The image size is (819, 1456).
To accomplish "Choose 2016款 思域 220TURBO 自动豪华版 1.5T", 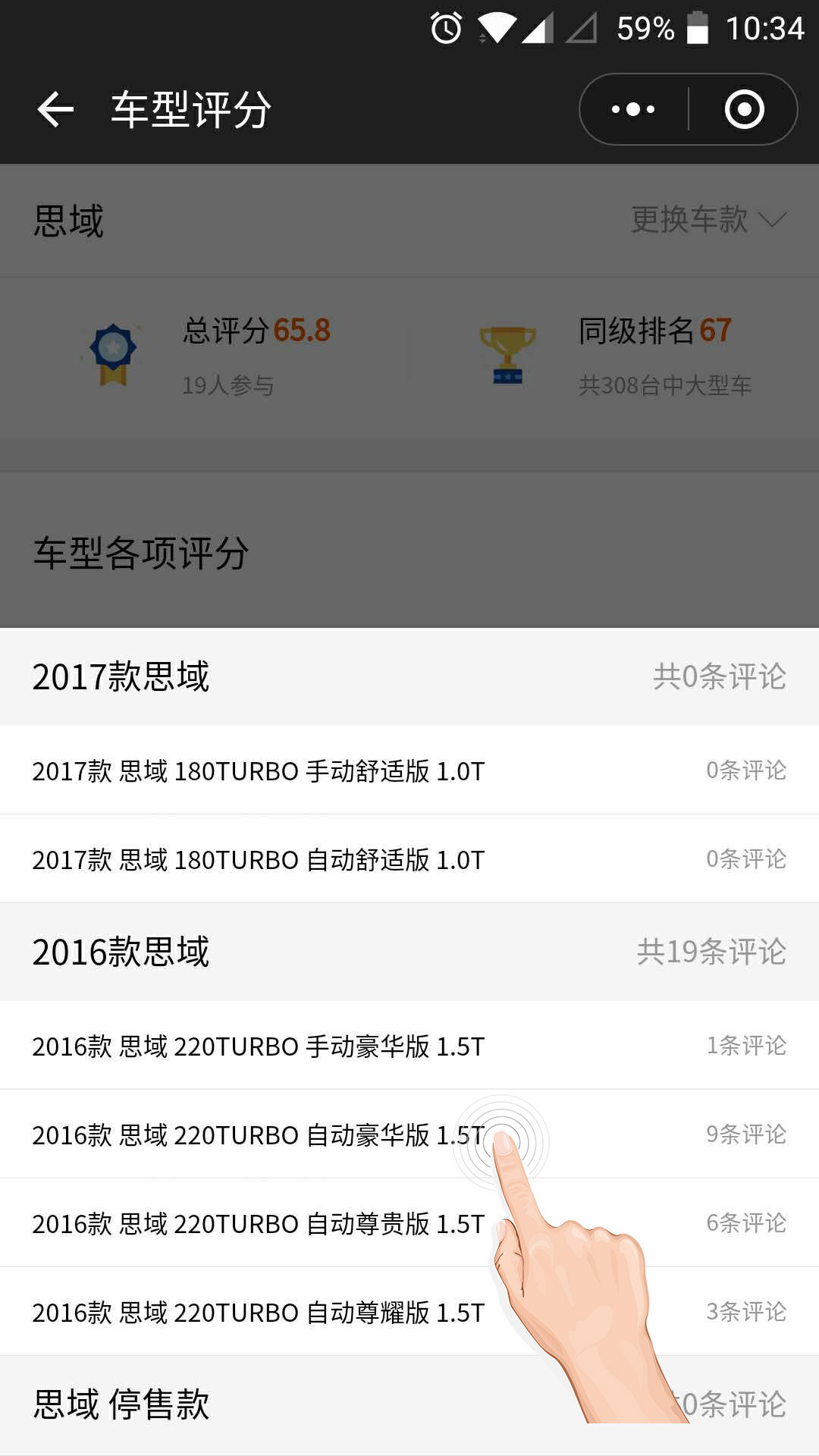I will click(258, 1134).
